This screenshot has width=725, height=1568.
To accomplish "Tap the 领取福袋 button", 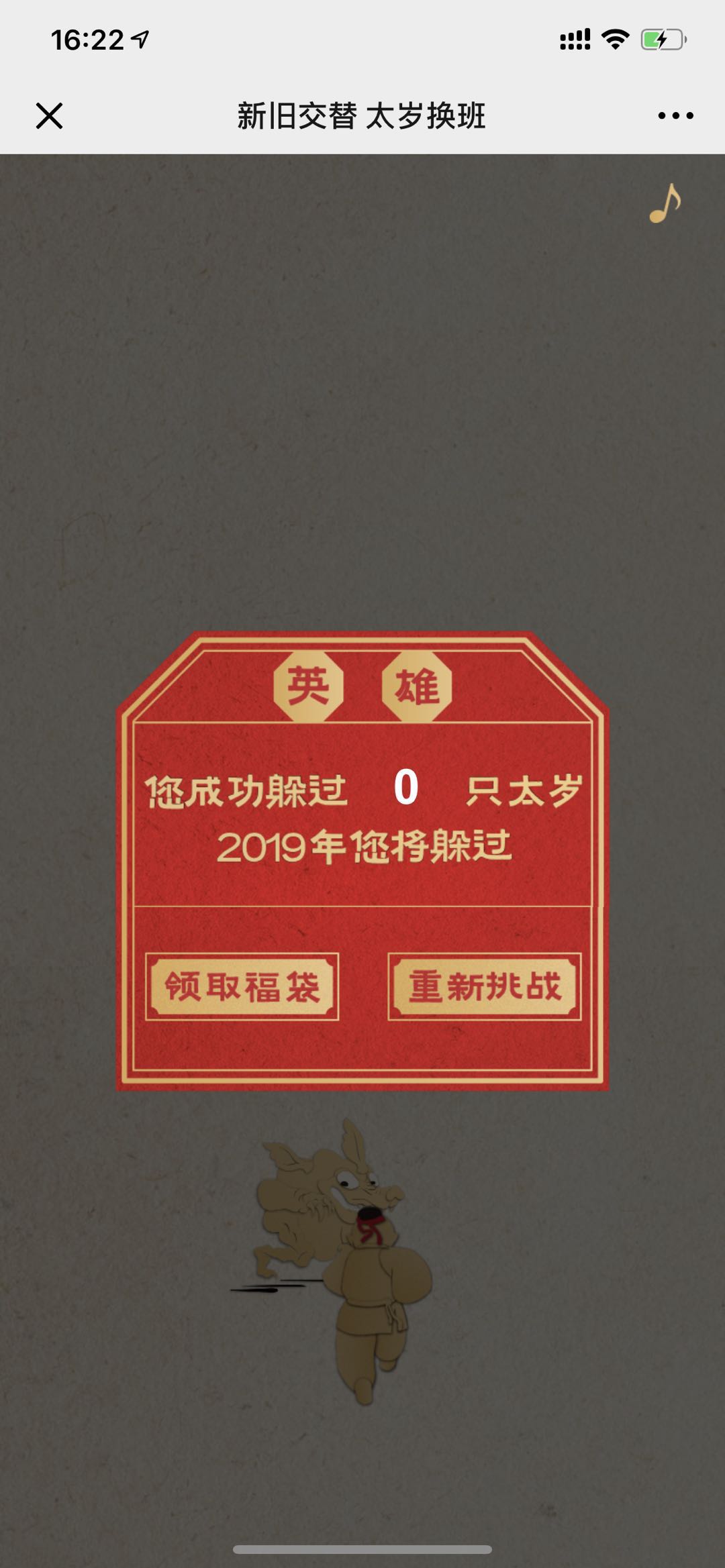I will pyautogui.click(x=242, y=986).
